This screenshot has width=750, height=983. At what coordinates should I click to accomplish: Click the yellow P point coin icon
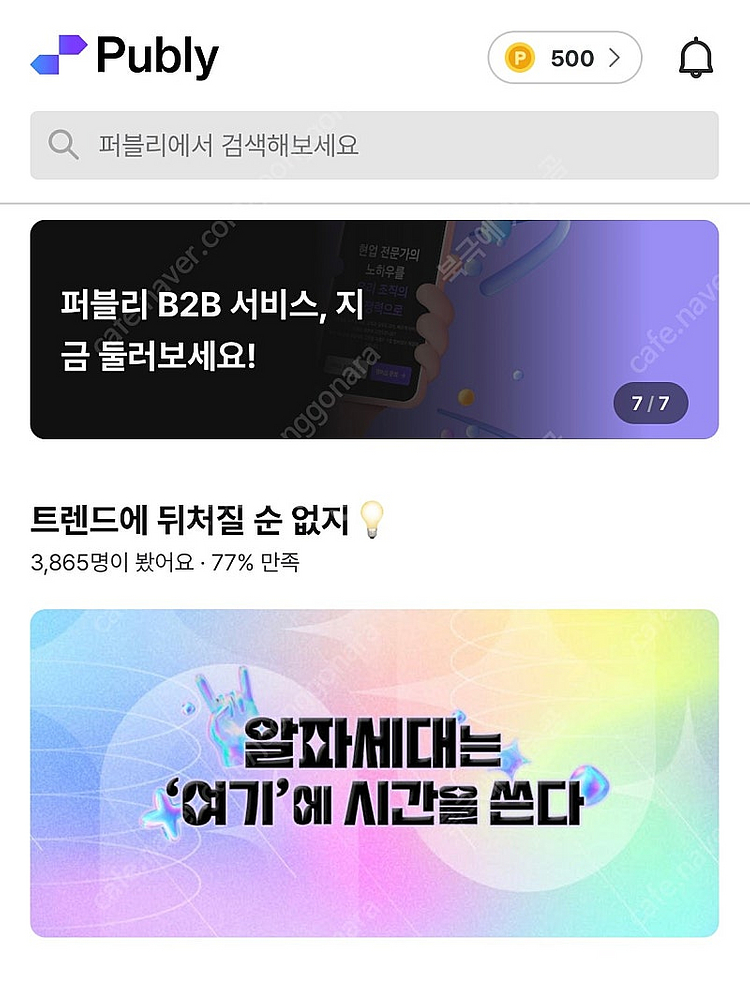coord(521,57)
